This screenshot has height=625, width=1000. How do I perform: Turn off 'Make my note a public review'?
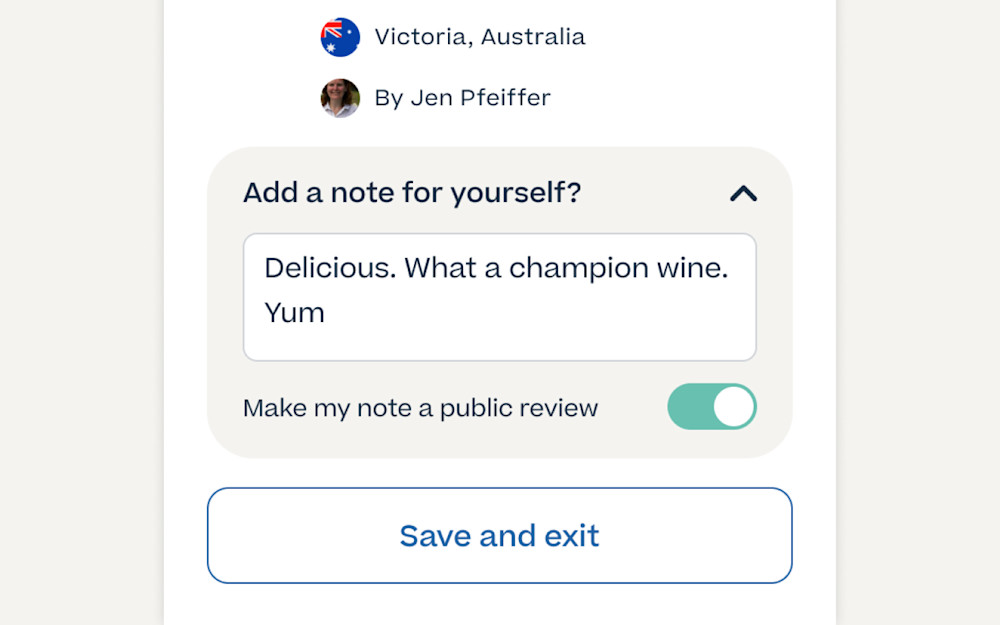coord(712,407)
